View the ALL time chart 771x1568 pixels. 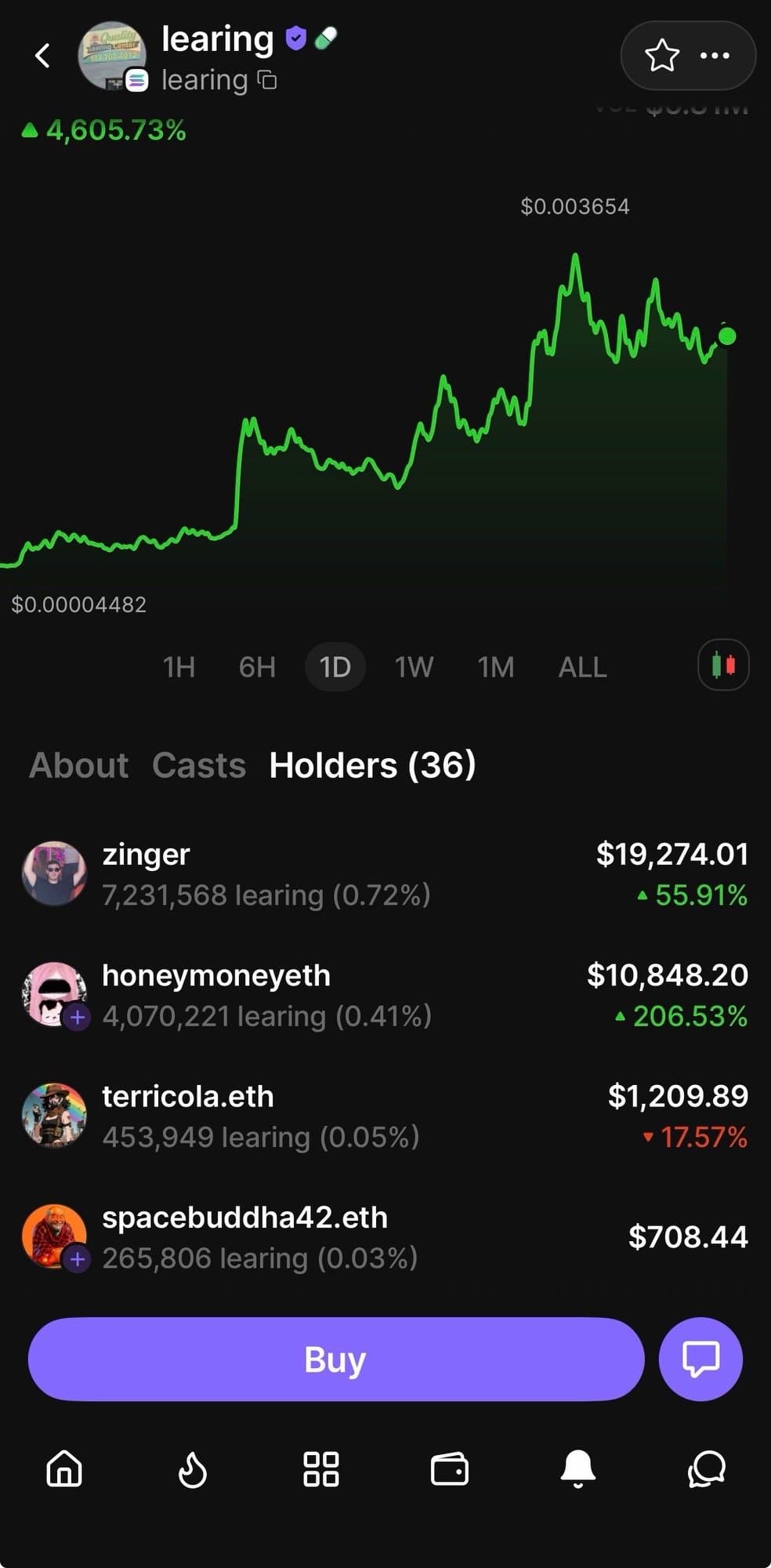click(x=582, y=667)
